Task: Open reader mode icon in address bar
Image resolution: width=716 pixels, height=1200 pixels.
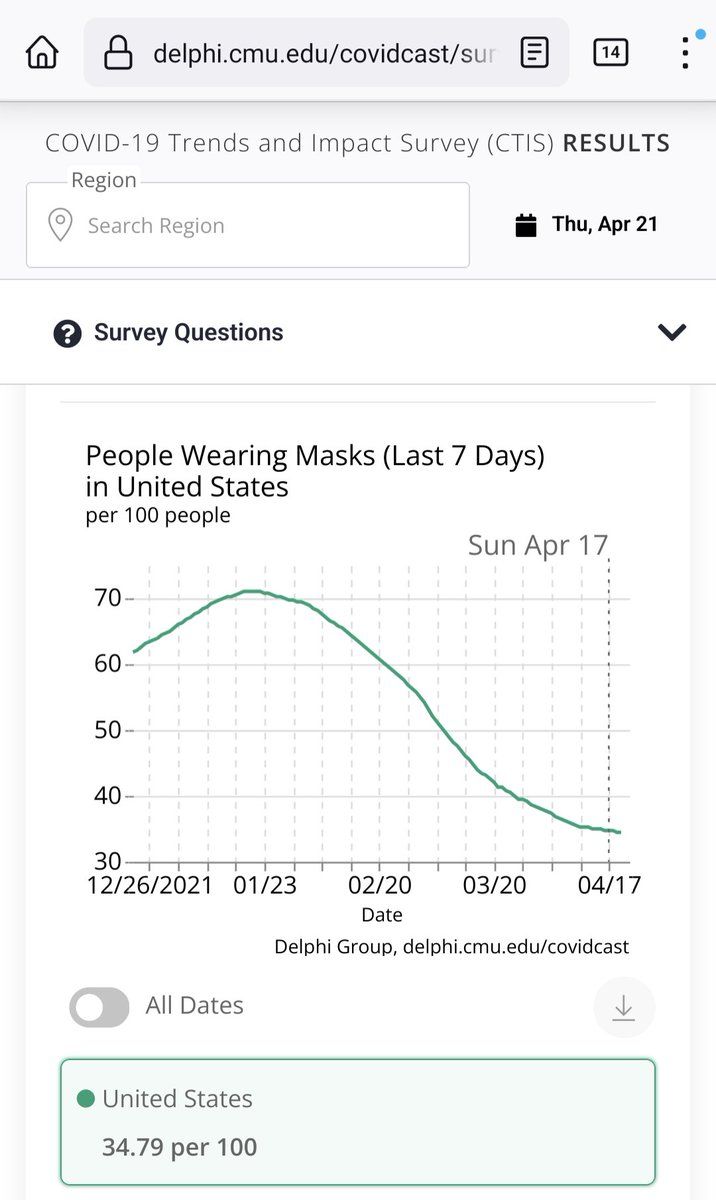Action: click(535, 52)
